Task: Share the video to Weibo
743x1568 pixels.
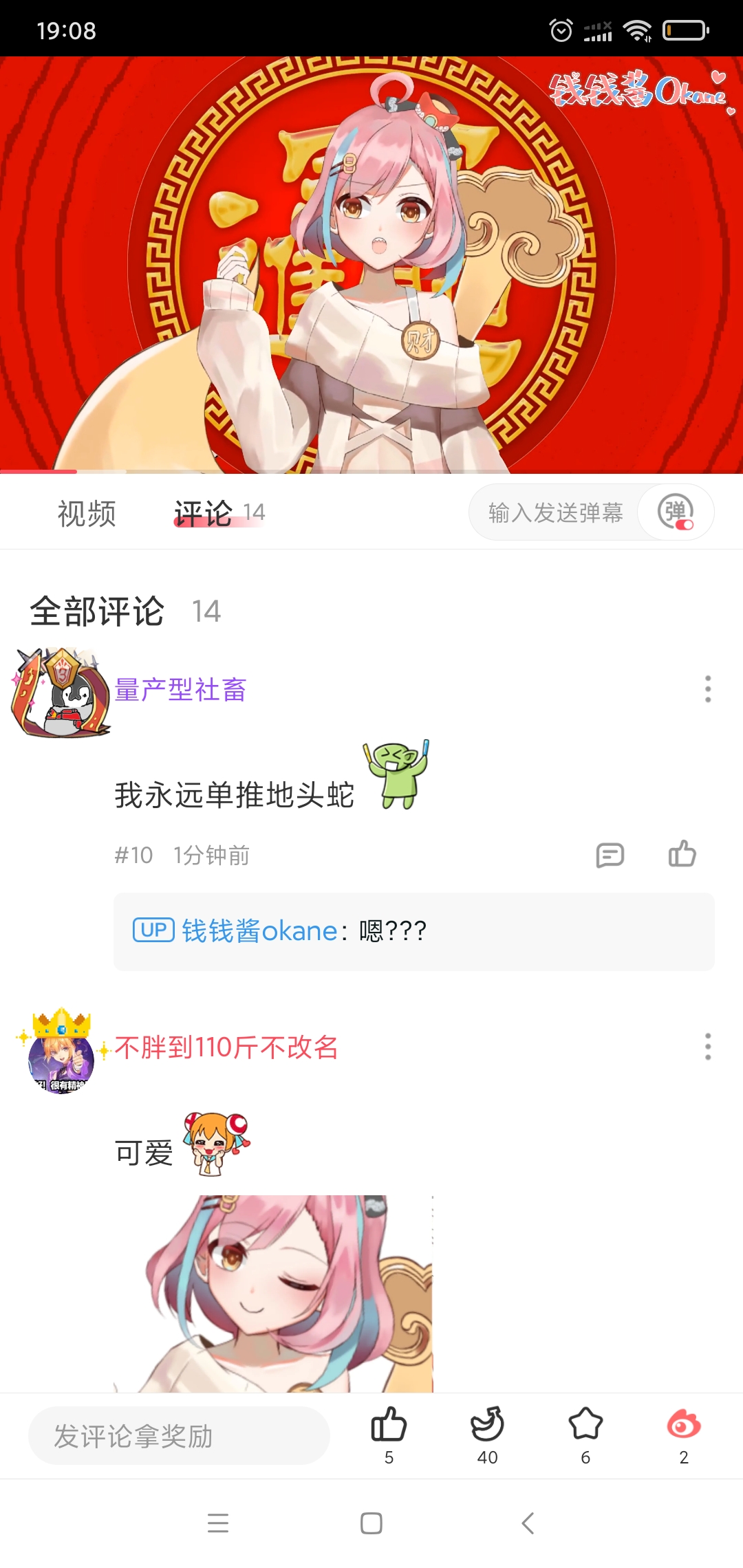Action: point(683,1435)
